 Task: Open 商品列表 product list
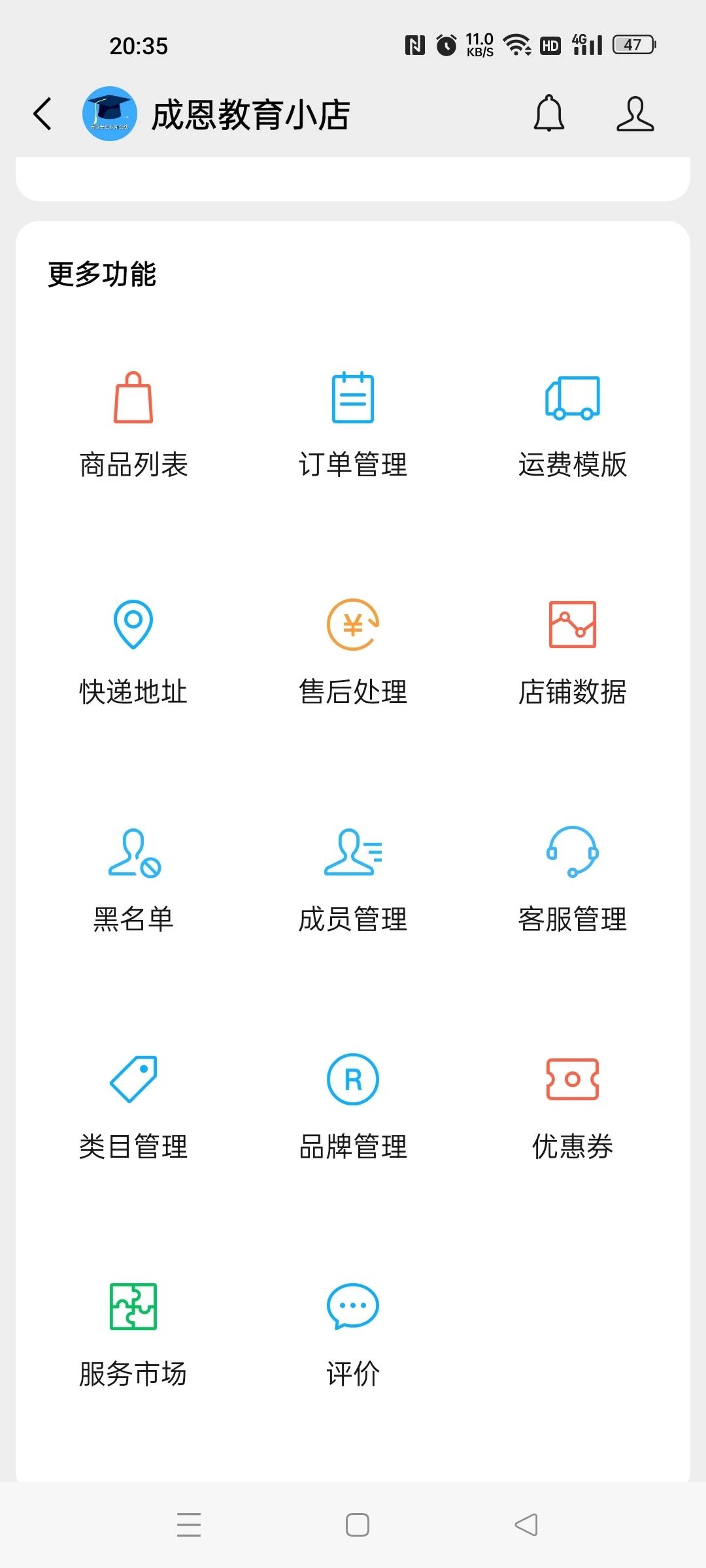point(133,425)
